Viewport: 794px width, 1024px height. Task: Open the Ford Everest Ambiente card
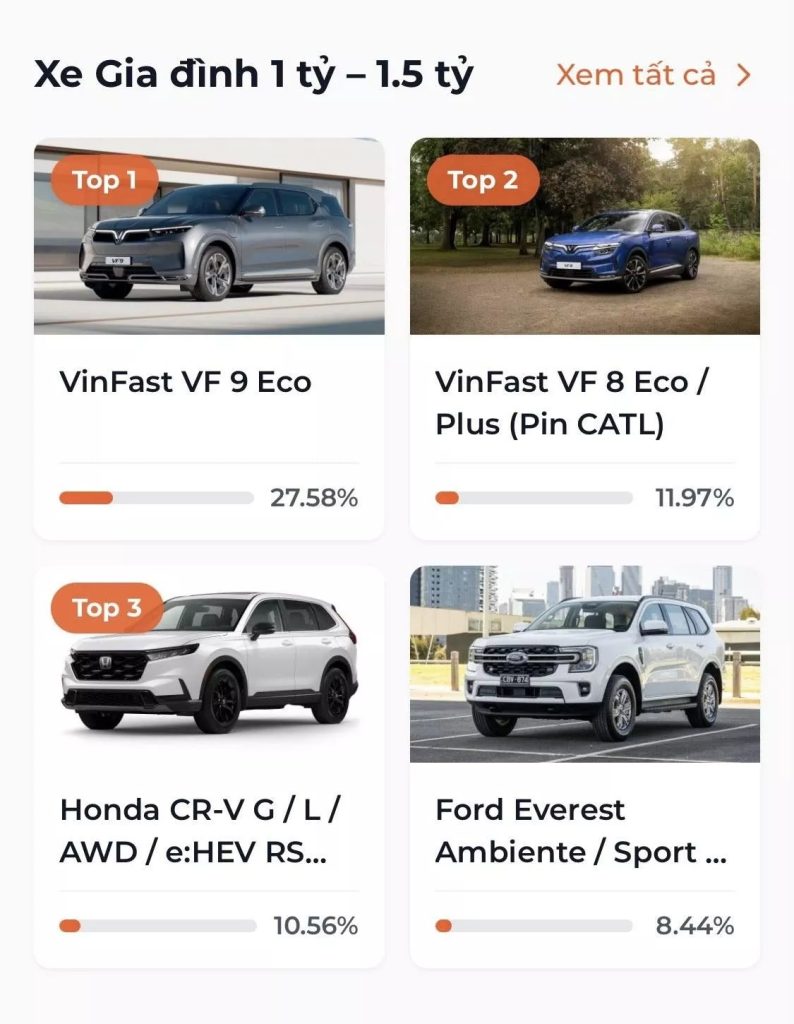click(584, 768)
